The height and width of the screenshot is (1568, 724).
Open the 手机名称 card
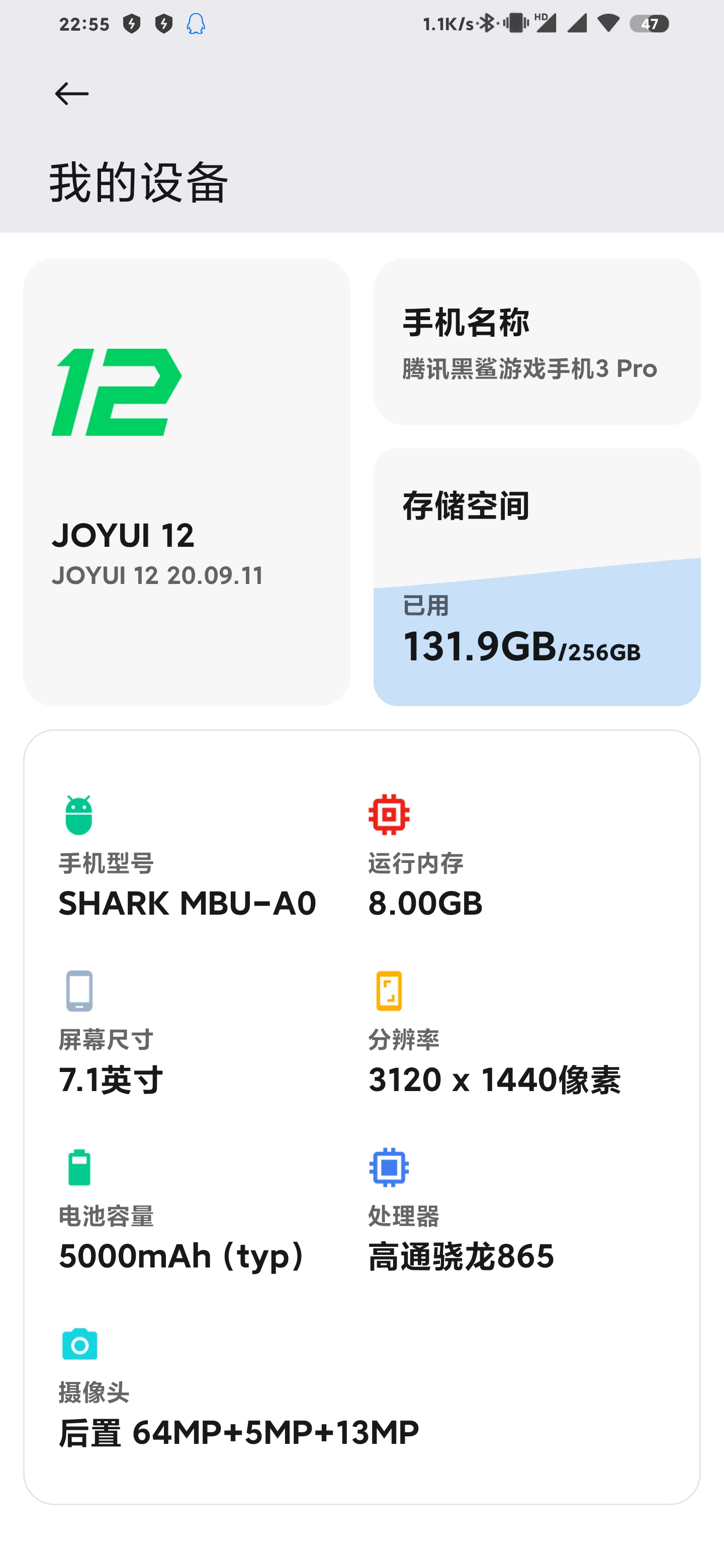pyautogui.click(x=536, y=341)
